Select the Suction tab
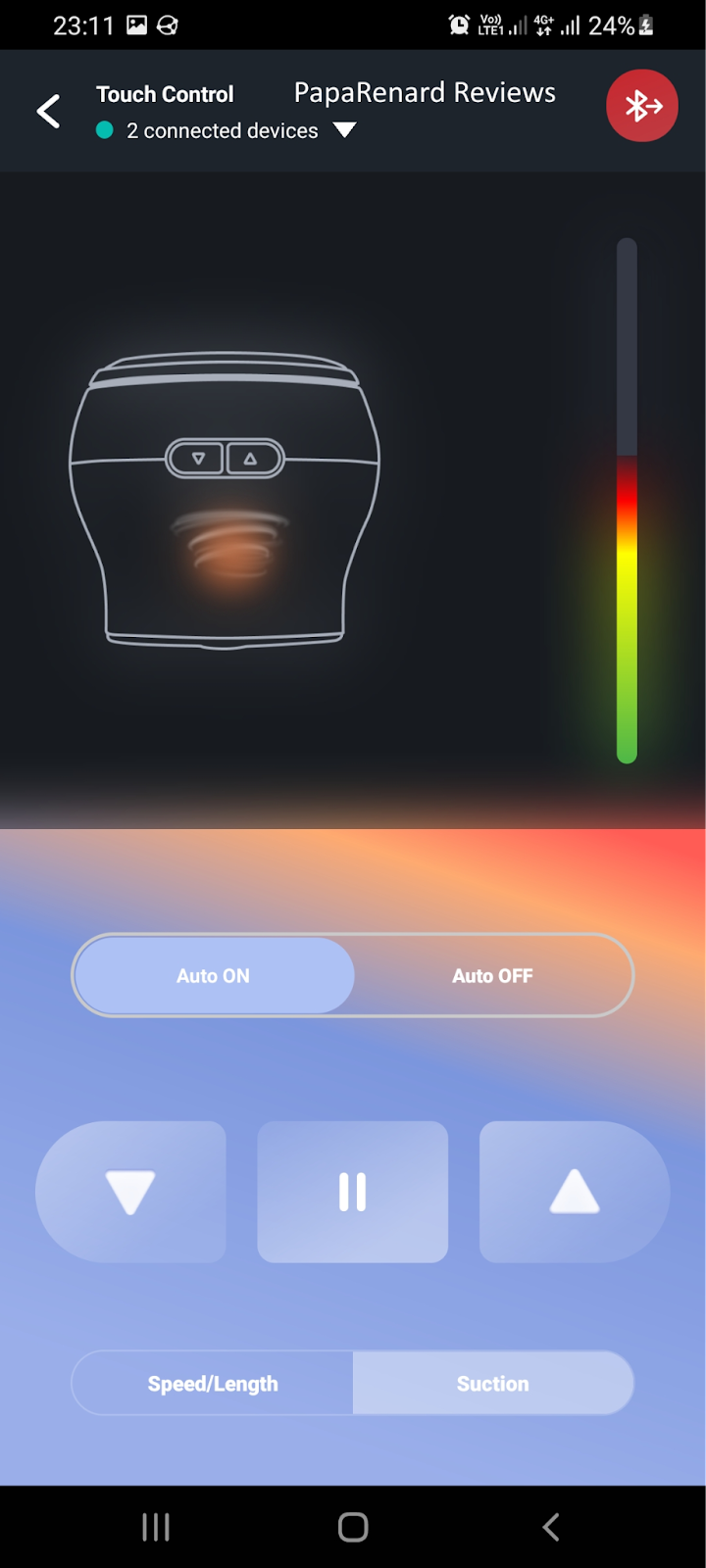This screenshot has height=1568, width=706. point(492,1384)
